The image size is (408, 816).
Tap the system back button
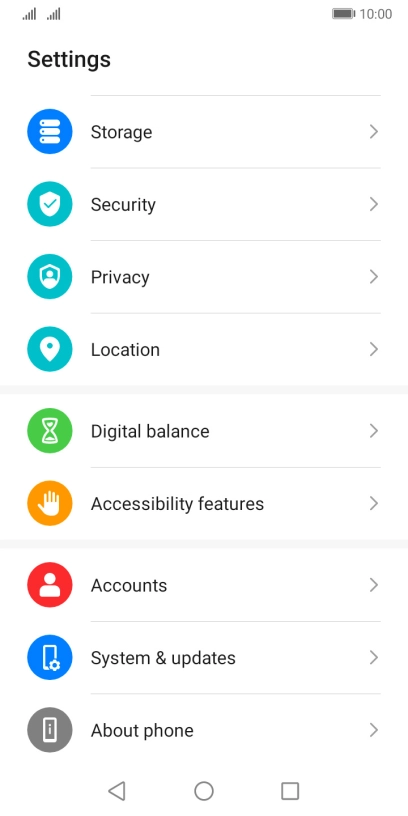coord(117,791)
